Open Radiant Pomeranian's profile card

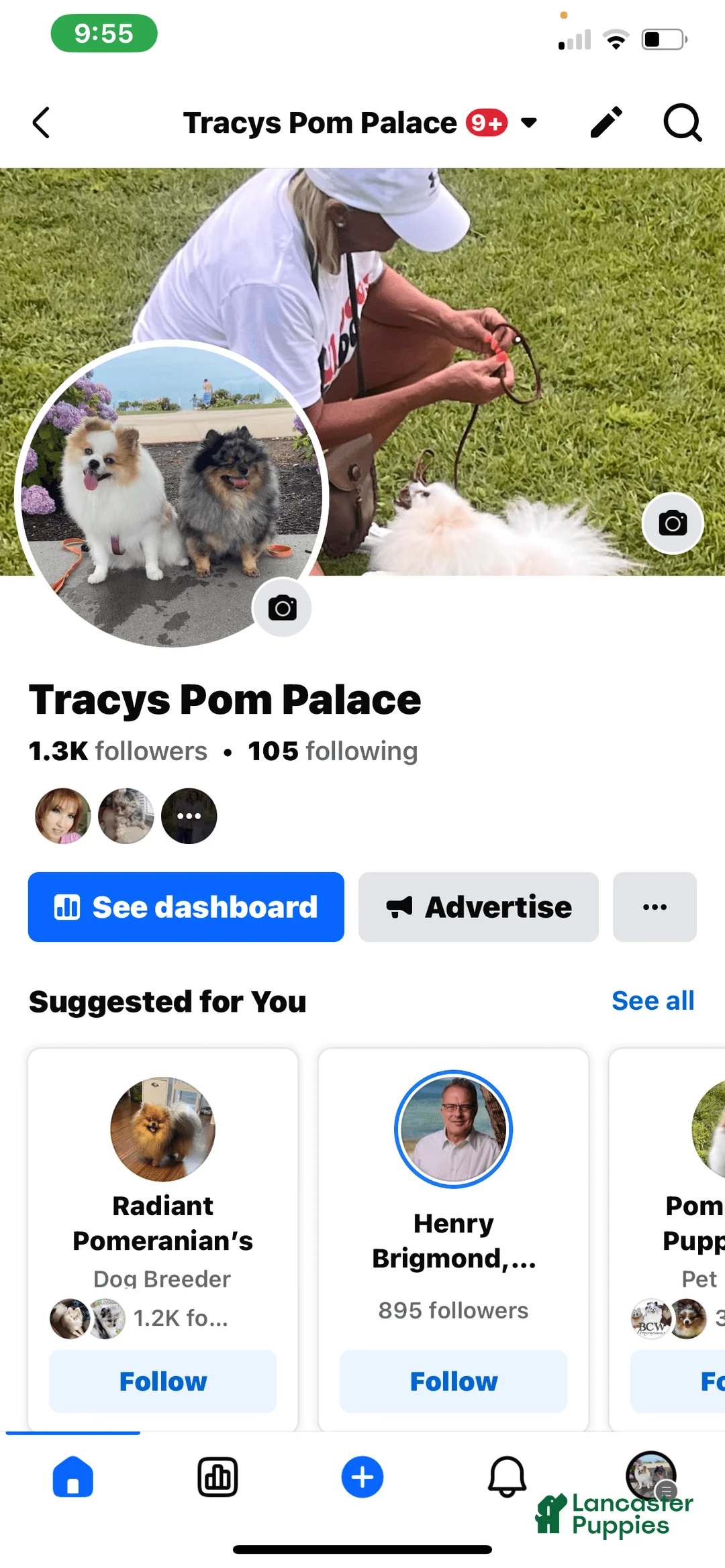pos(162,1222)
